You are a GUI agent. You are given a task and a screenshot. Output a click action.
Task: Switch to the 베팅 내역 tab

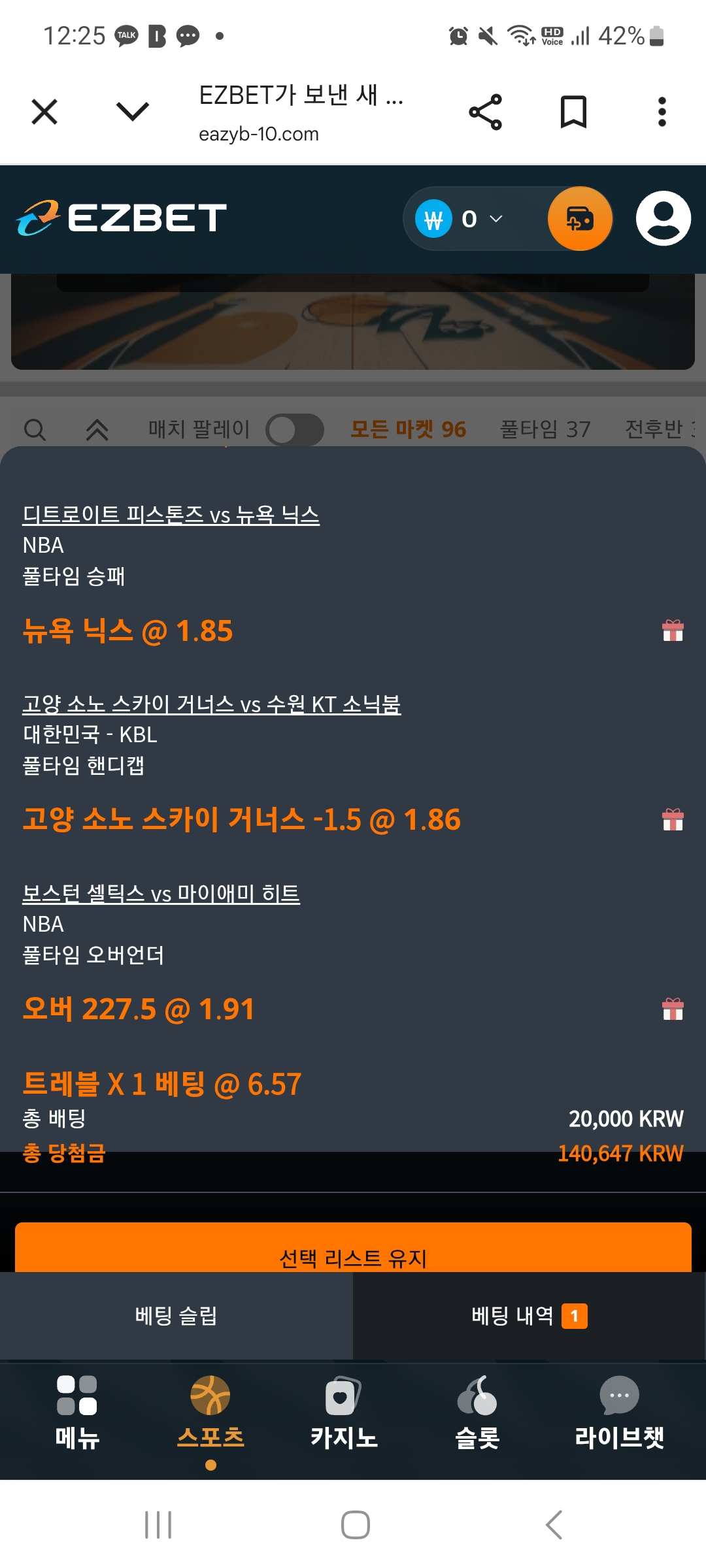click(529, 1316)
